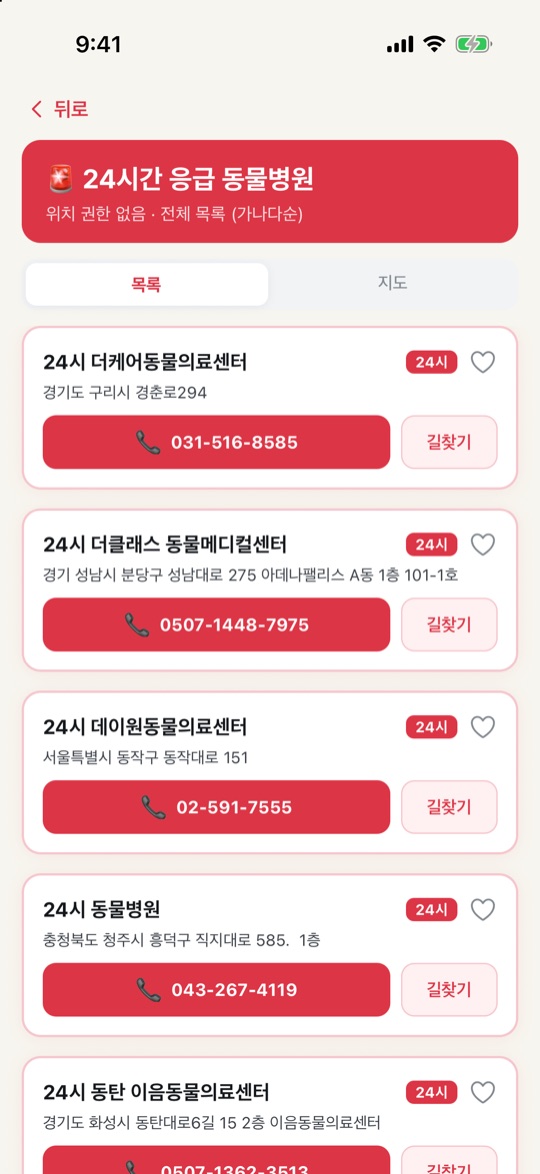Viewport: 540px width, 1174px height.
Task: Call 0507-1448-7975
Action: pyautogui.click(x=216, y=624)
